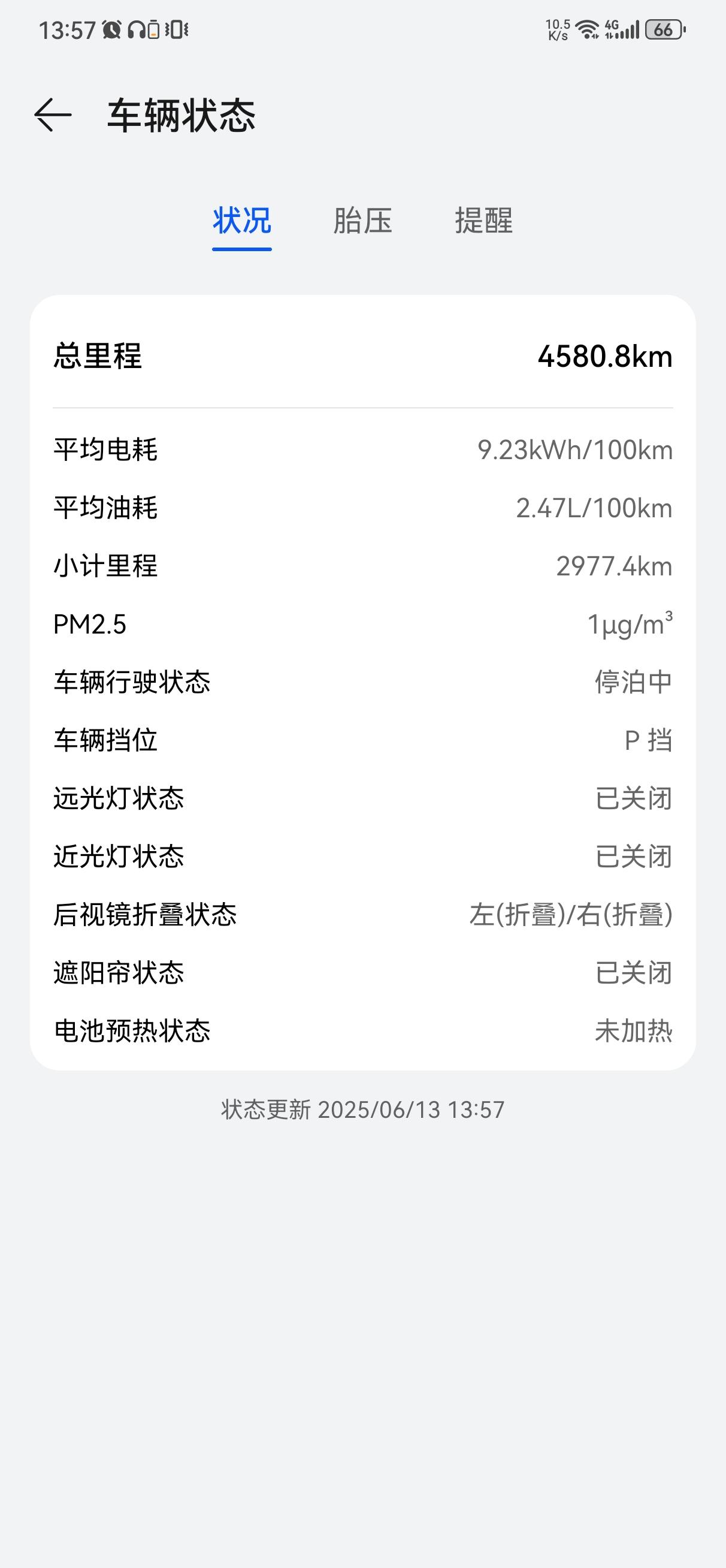Switch to the 胎压 tab
This screenshot has height=1568, width=726.
(x=362, y=221)
